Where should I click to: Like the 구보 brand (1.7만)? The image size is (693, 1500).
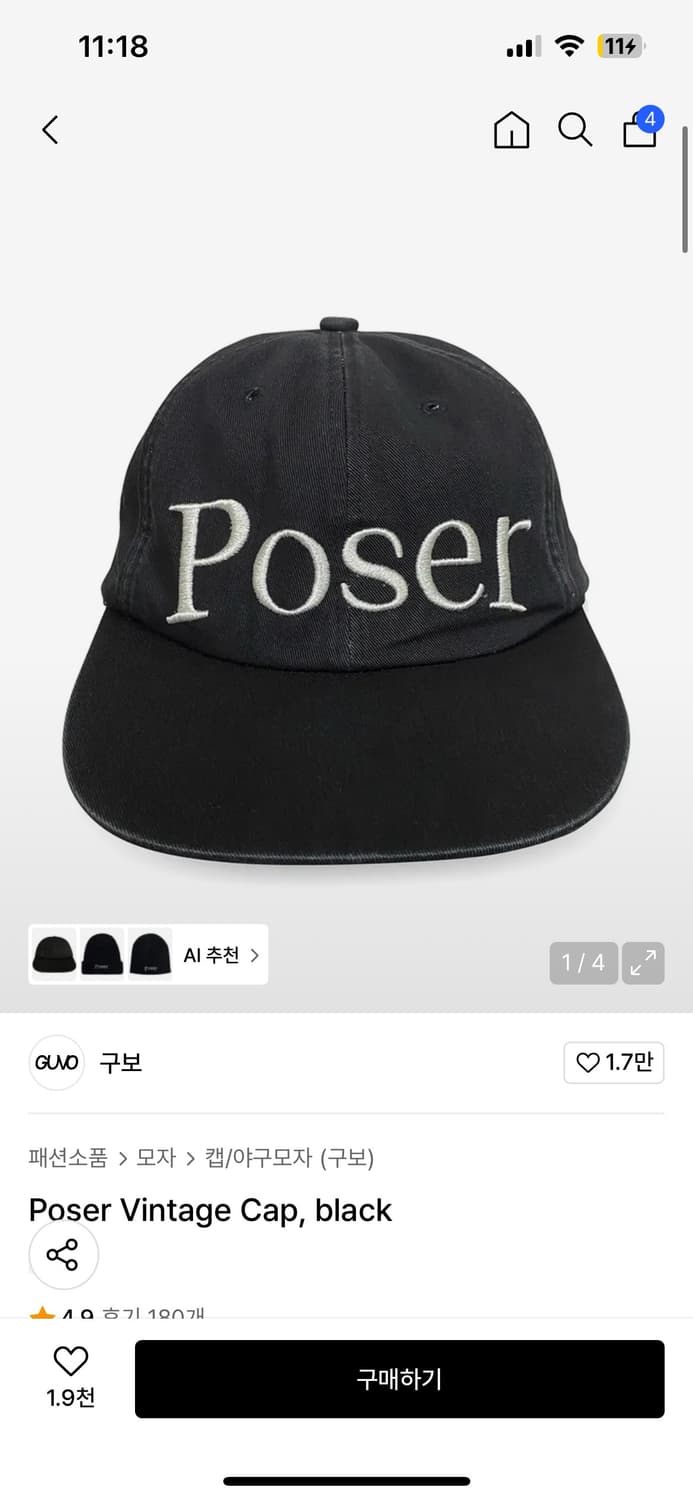614,1062
